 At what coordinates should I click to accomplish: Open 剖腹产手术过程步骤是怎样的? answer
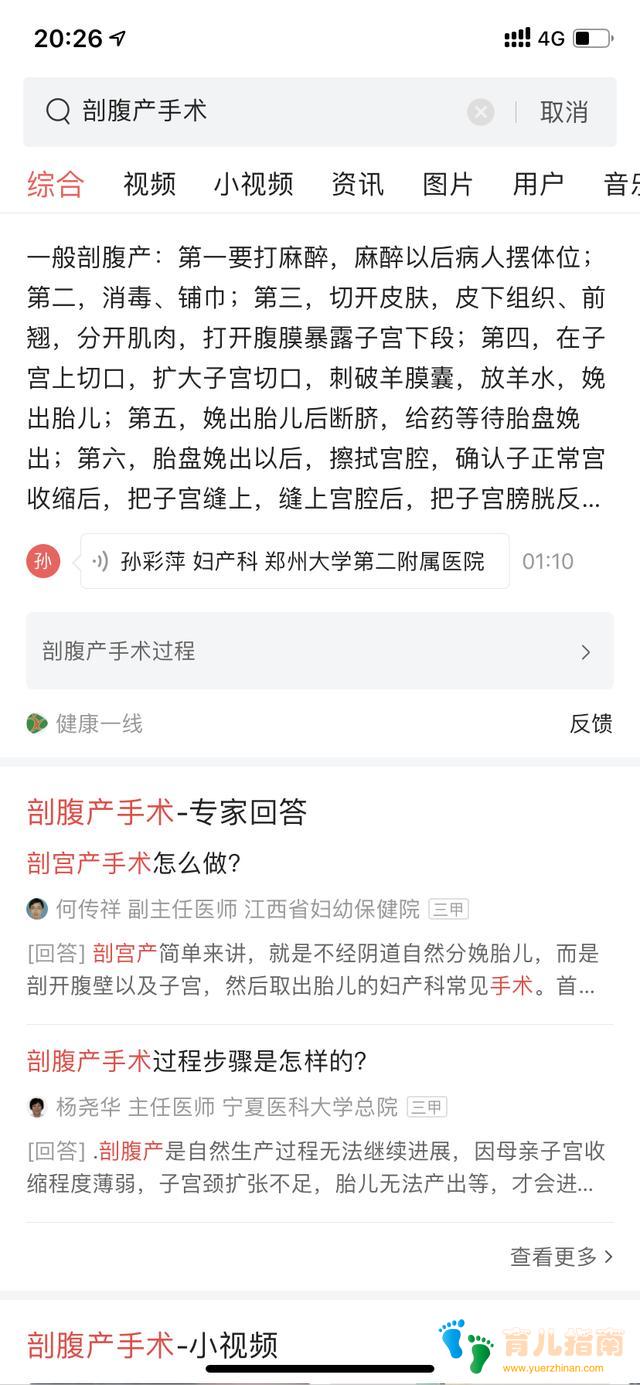[x=197, y=1060]
